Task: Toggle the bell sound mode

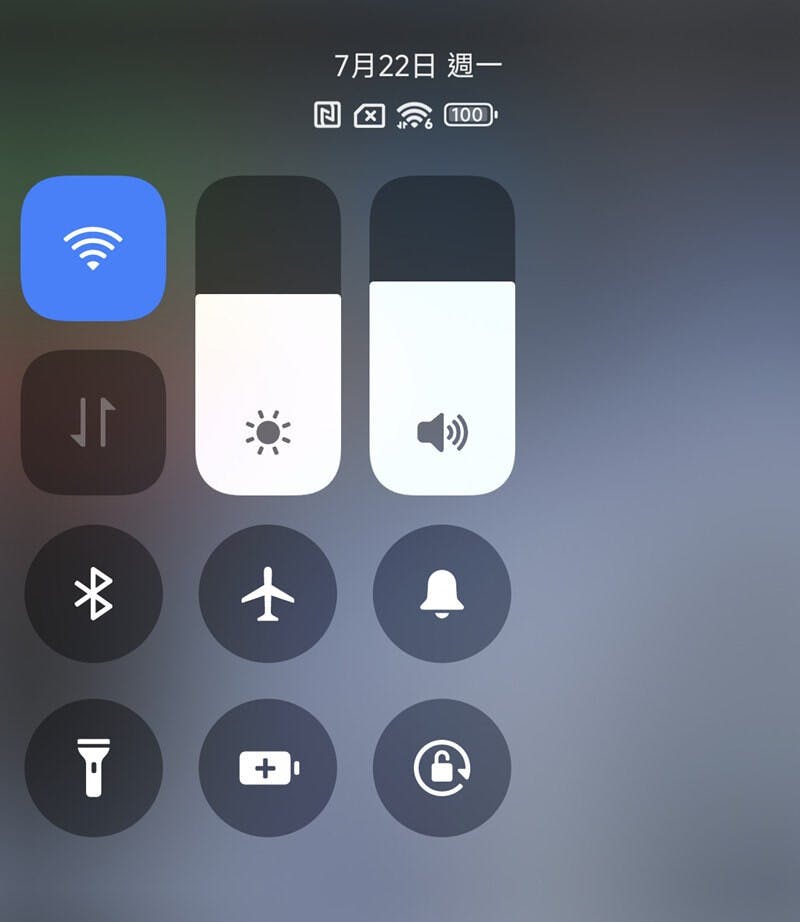Action: coord(442,594)
